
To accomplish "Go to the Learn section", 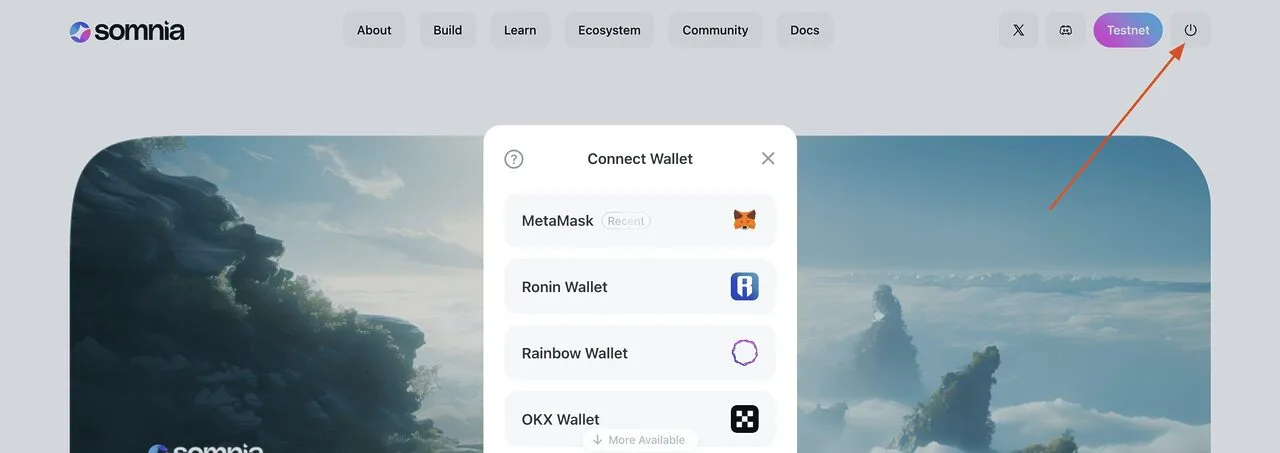I will coord(520,30).
